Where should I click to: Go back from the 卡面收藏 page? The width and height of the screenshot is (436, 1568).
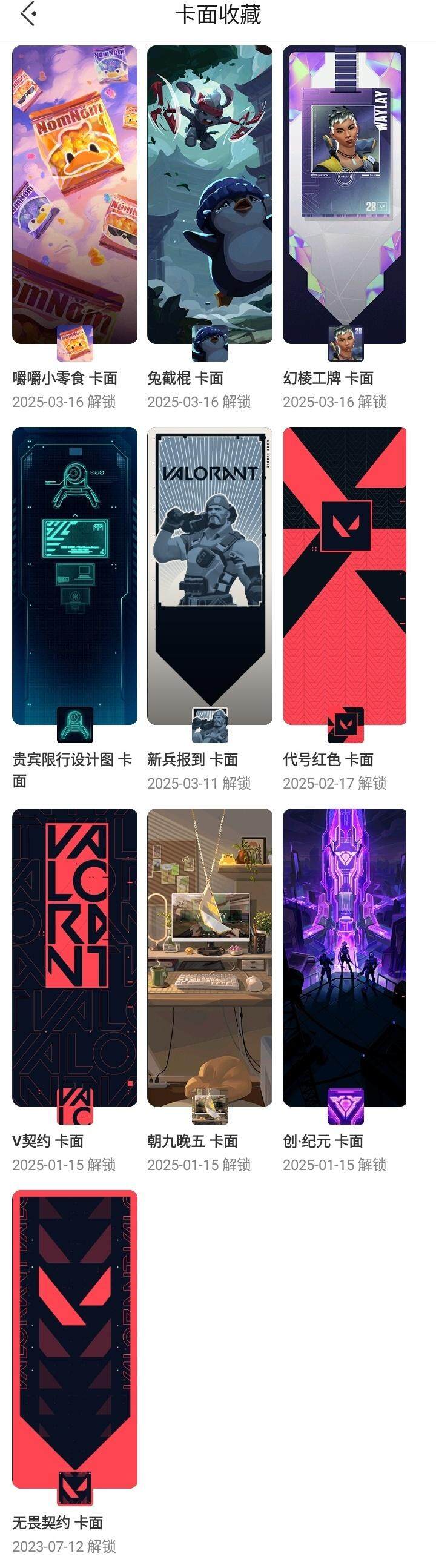coord(28,14)
